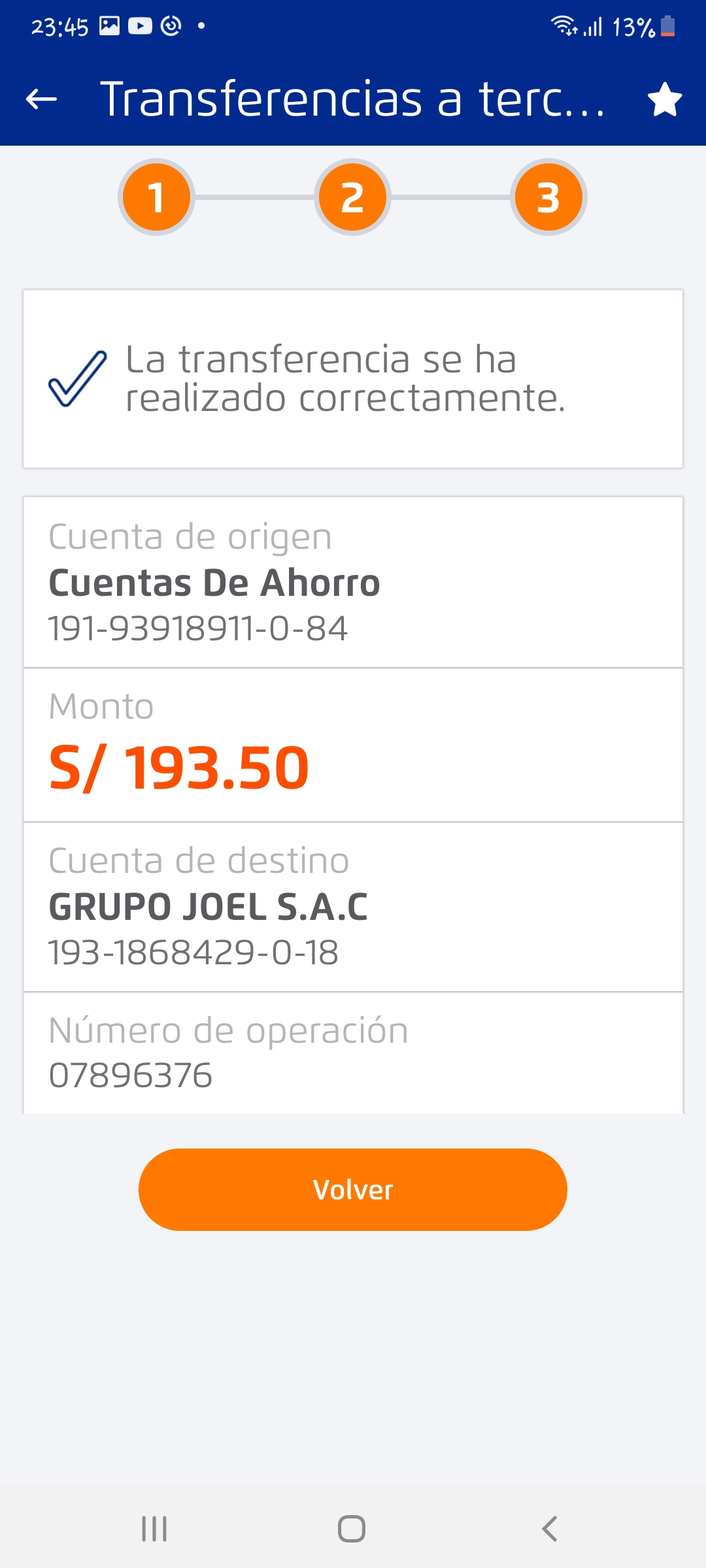Go to the home screen
The image size is (706, 1568).
tap(352, 1529)
